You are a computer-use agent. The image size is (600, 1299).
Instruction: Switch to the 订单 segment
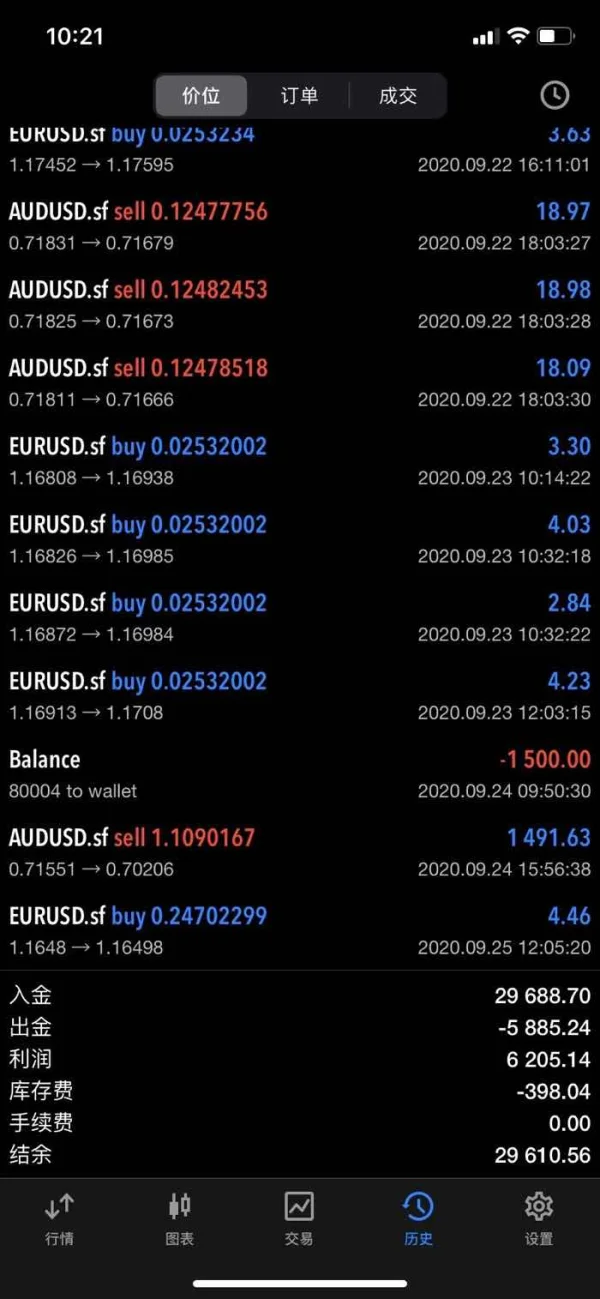point(299,96)
